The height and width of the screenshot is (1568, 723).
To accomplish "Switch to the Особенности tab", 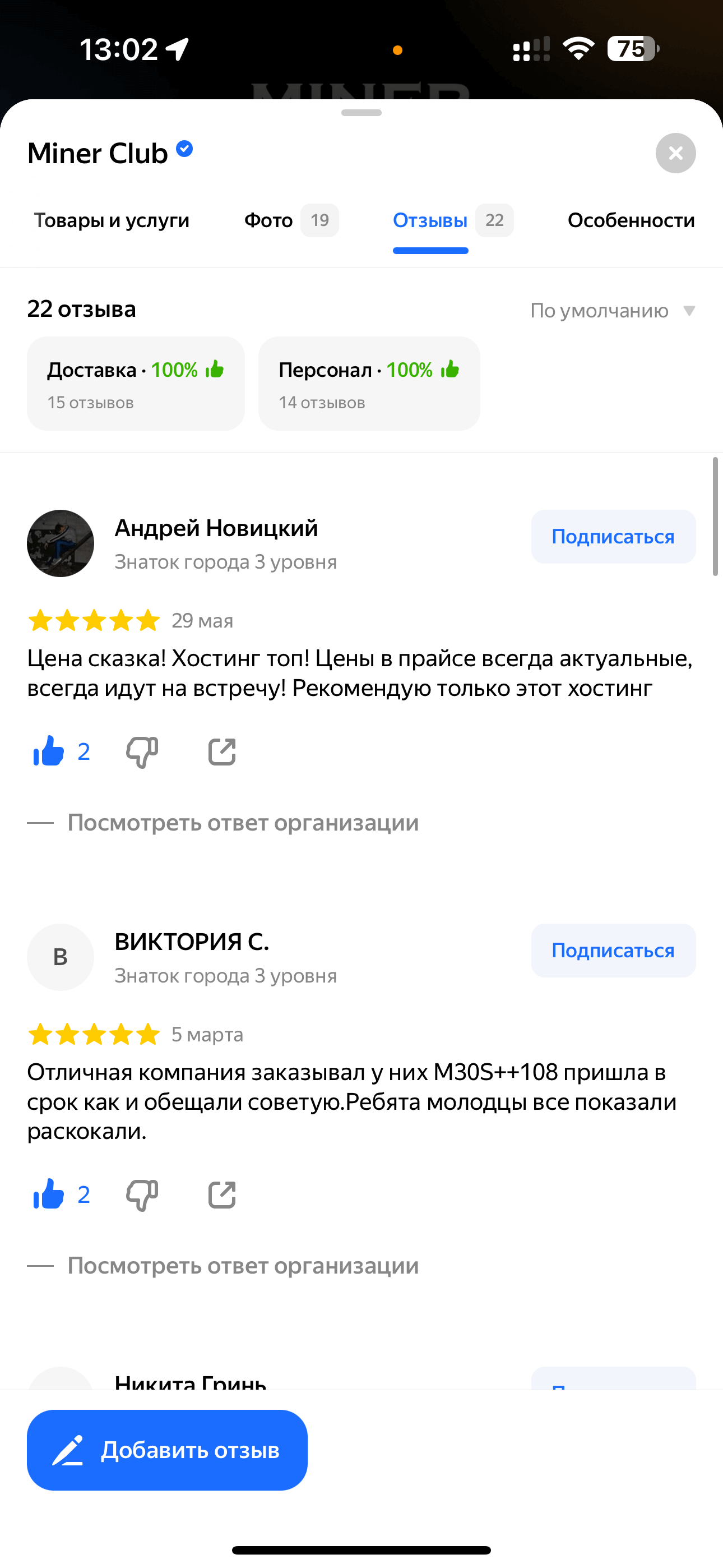I will point(631,220).
